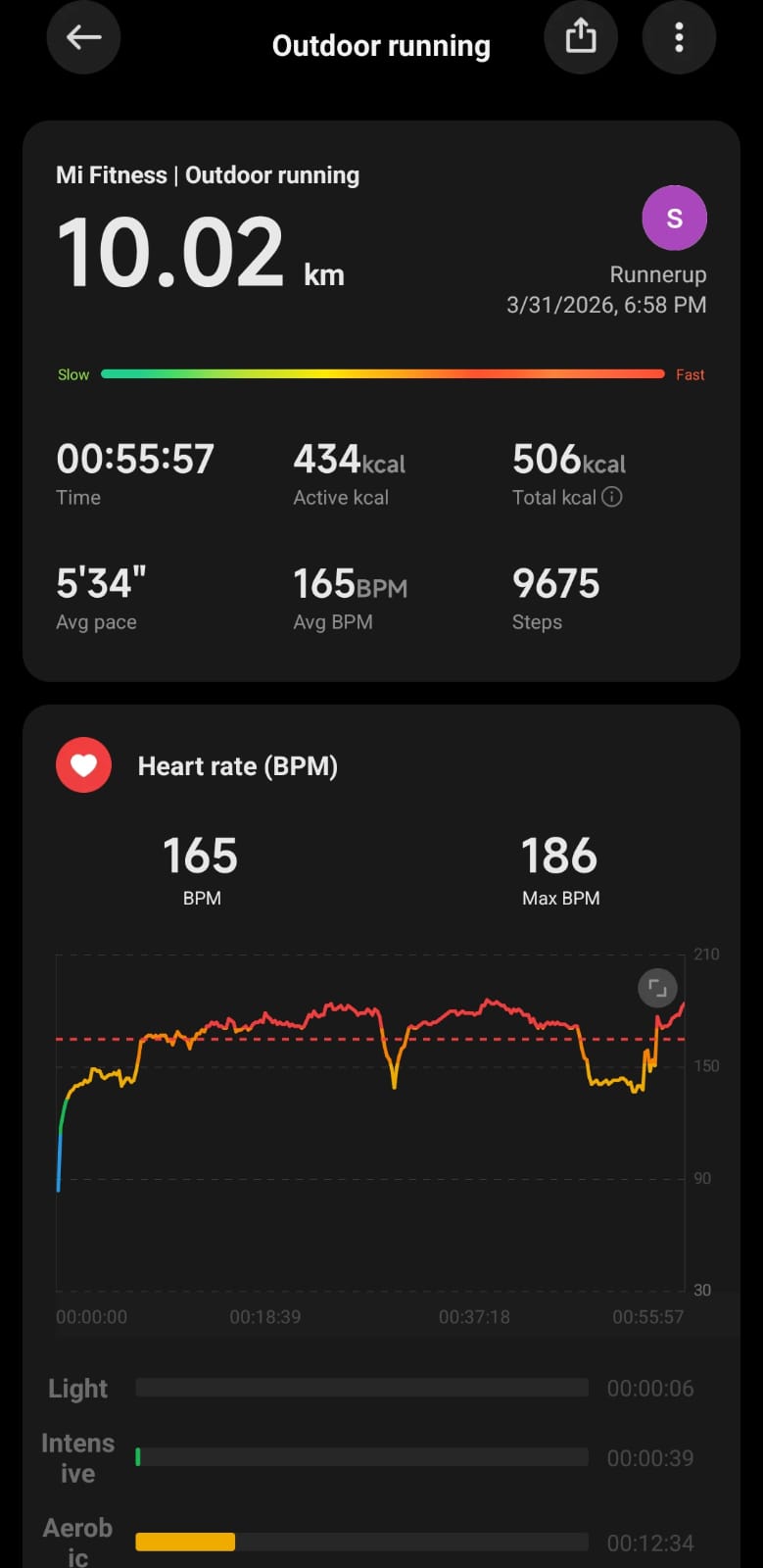The height and width of the screenshot is (1568, 763).
Task: Tap the Light zone duration 00:00:06
Action: click(x=650, y=1388)
